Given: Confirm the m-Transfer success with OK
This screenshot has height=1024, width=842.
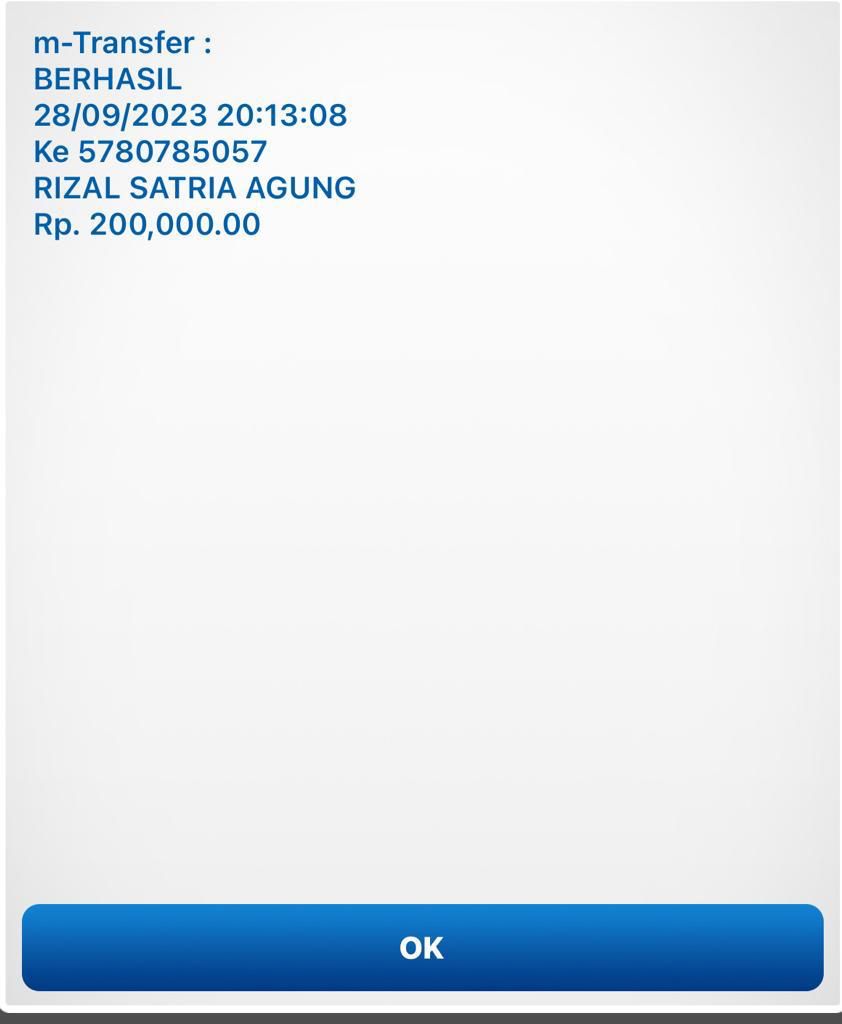Looking at the screenshot, I should point(422,947).
